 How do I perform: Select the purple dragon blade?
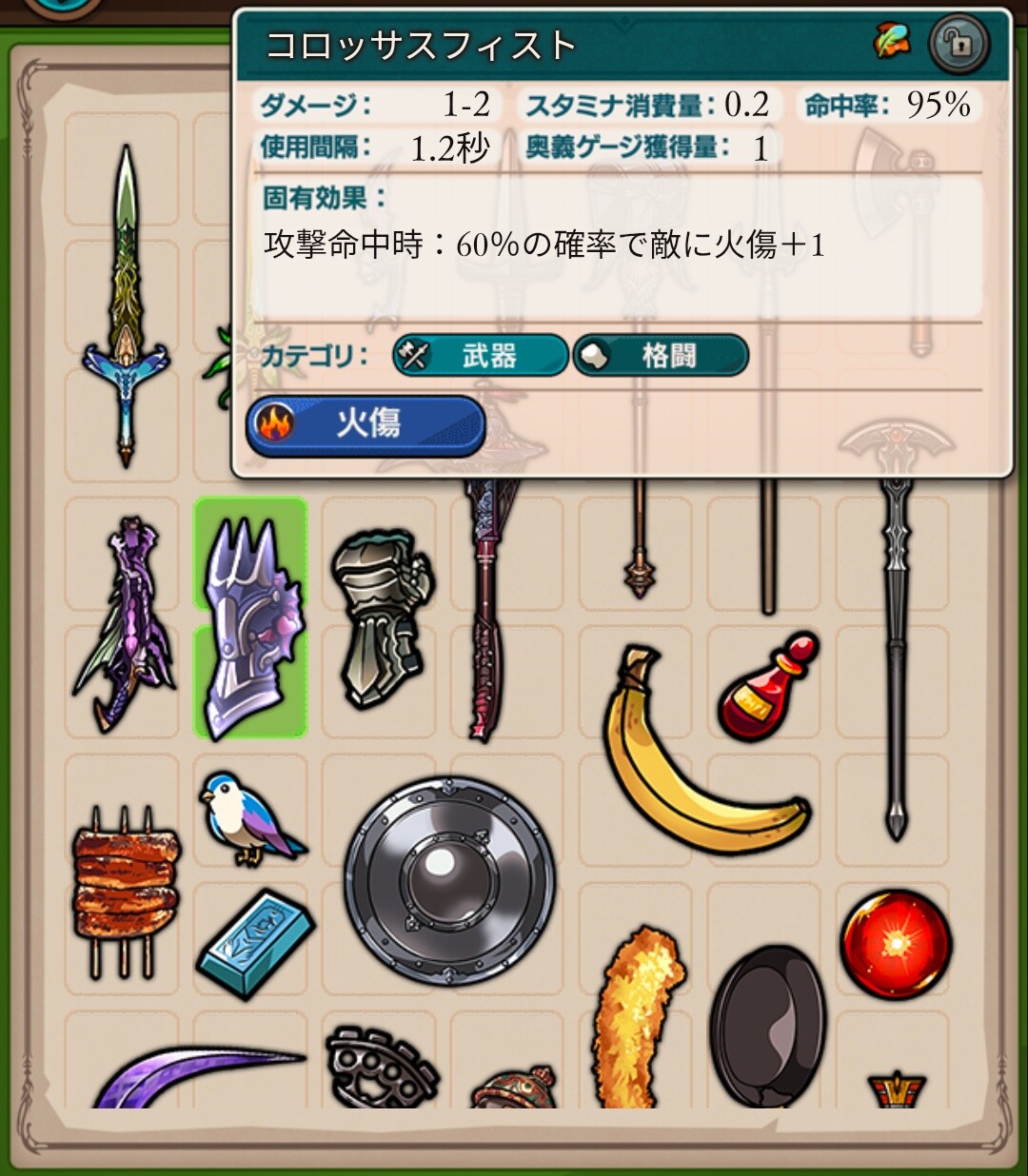[x=124, y=618]
